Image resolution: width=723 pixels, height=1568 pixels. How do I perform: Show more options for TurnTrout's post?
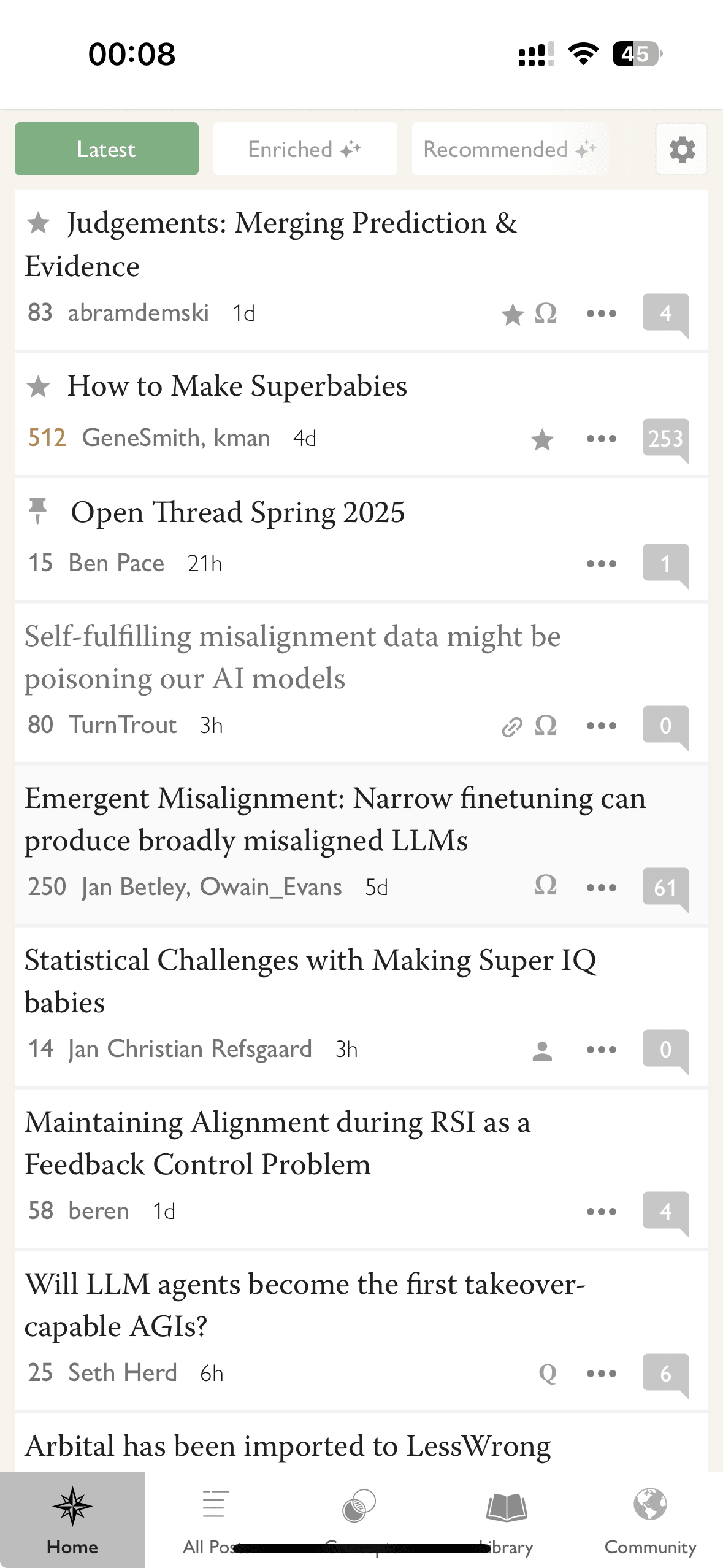point(601,726)
